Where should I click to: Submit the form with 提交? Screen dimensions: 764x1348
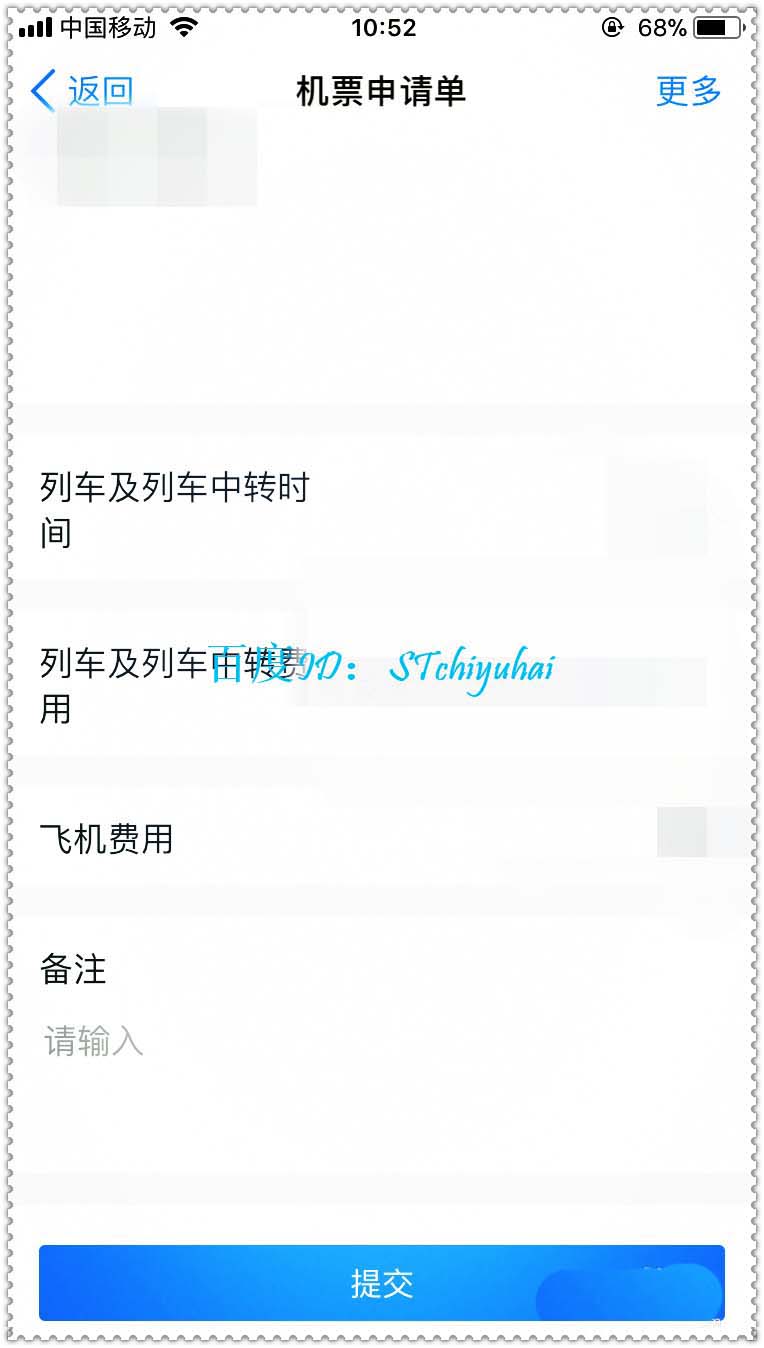click(381, 1283)
